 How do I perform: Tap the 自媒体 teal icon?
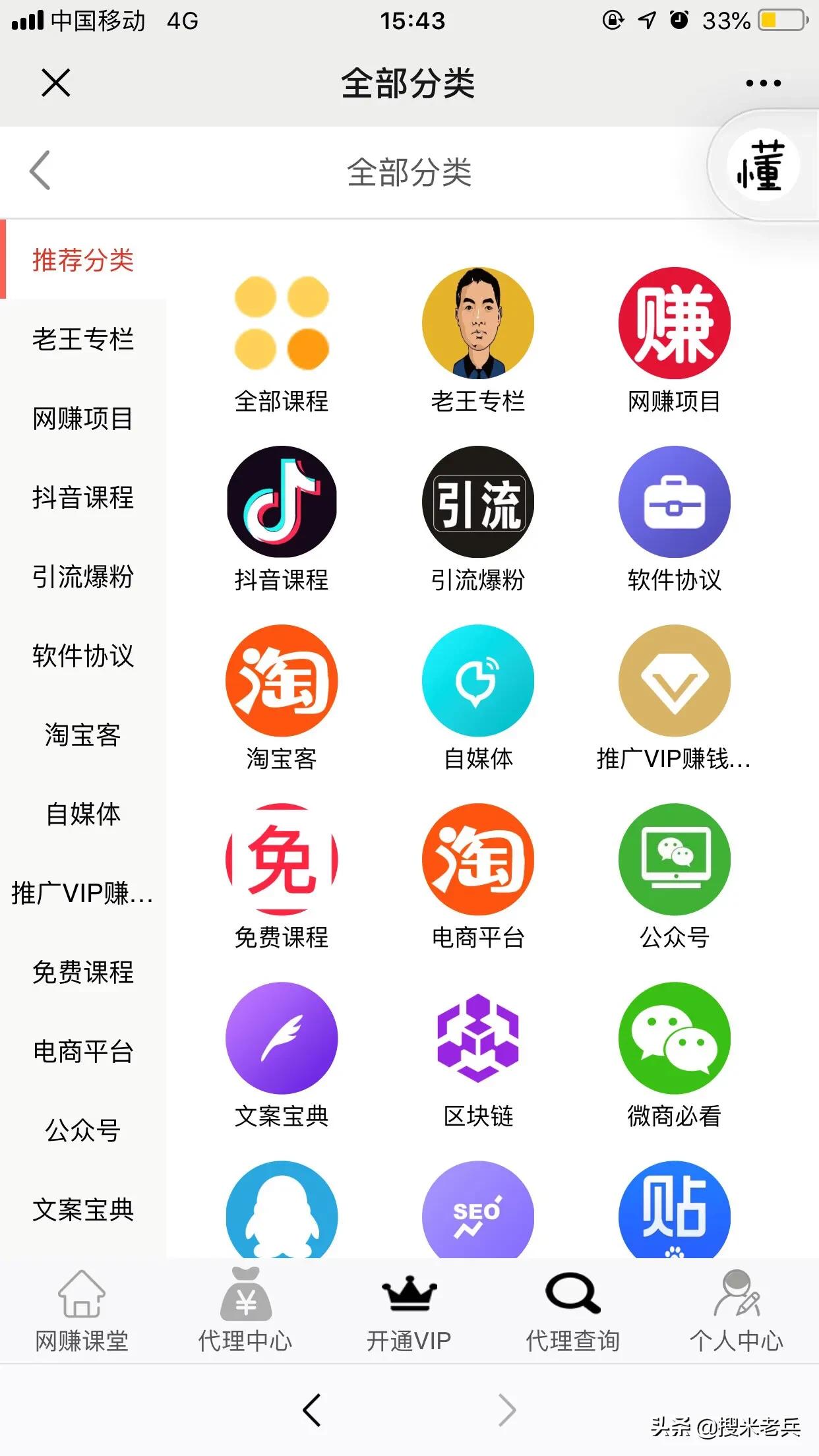pos(478,681)
